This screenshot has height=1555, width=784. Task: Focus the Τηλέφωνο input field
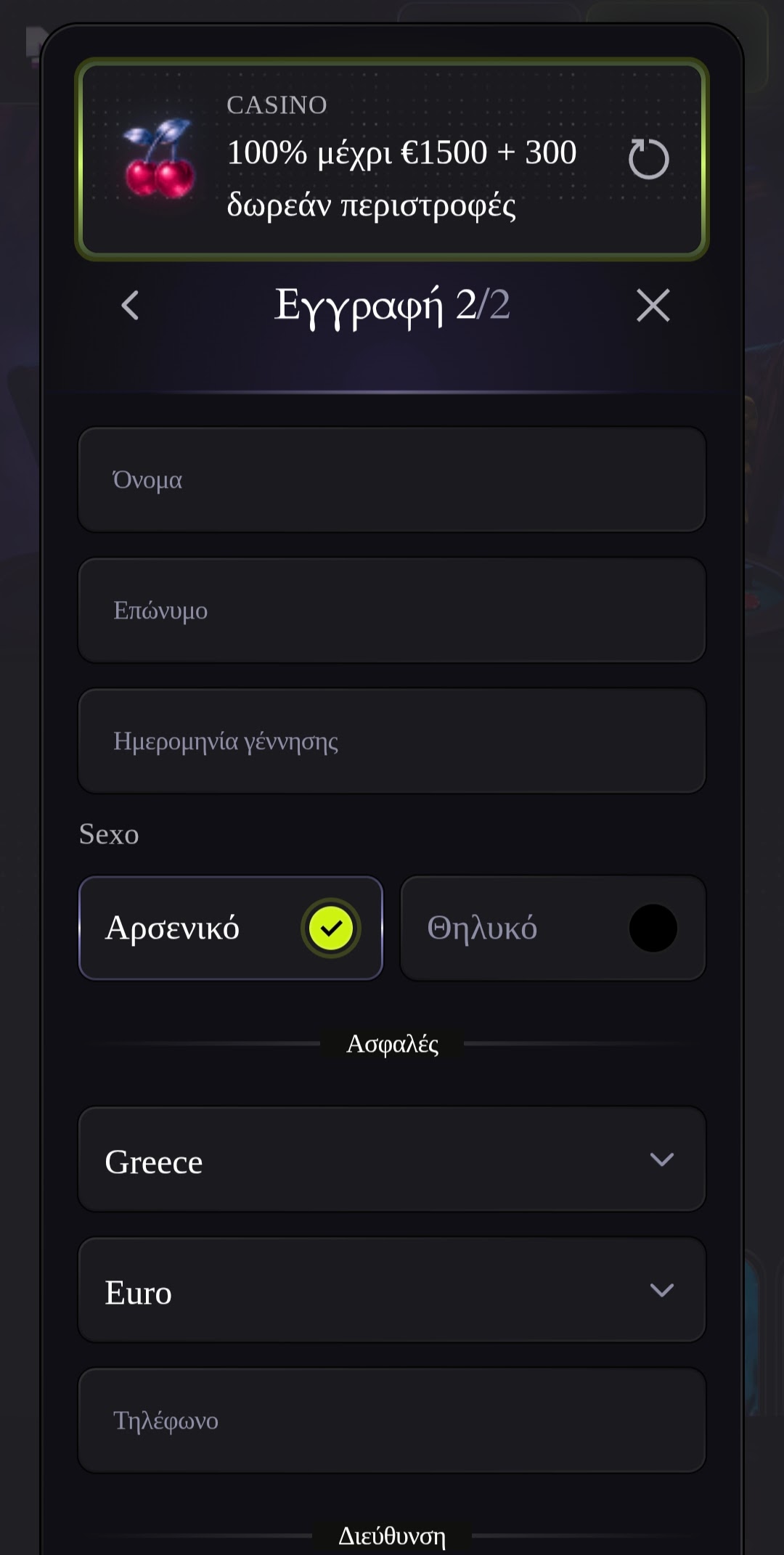[x=392, y=1421]
